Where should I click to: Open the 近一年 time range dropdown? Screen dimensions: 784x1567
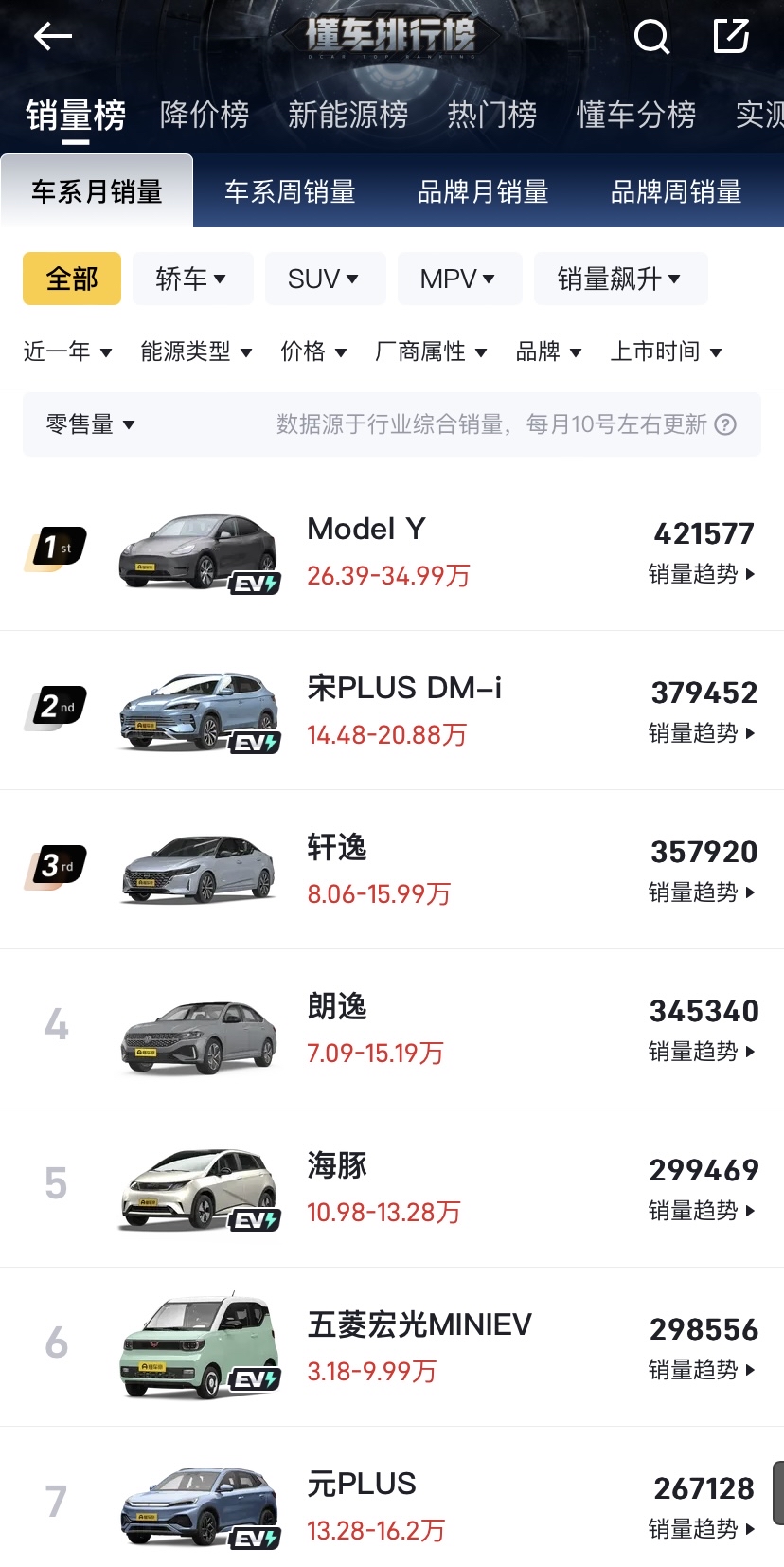point(67,351)
